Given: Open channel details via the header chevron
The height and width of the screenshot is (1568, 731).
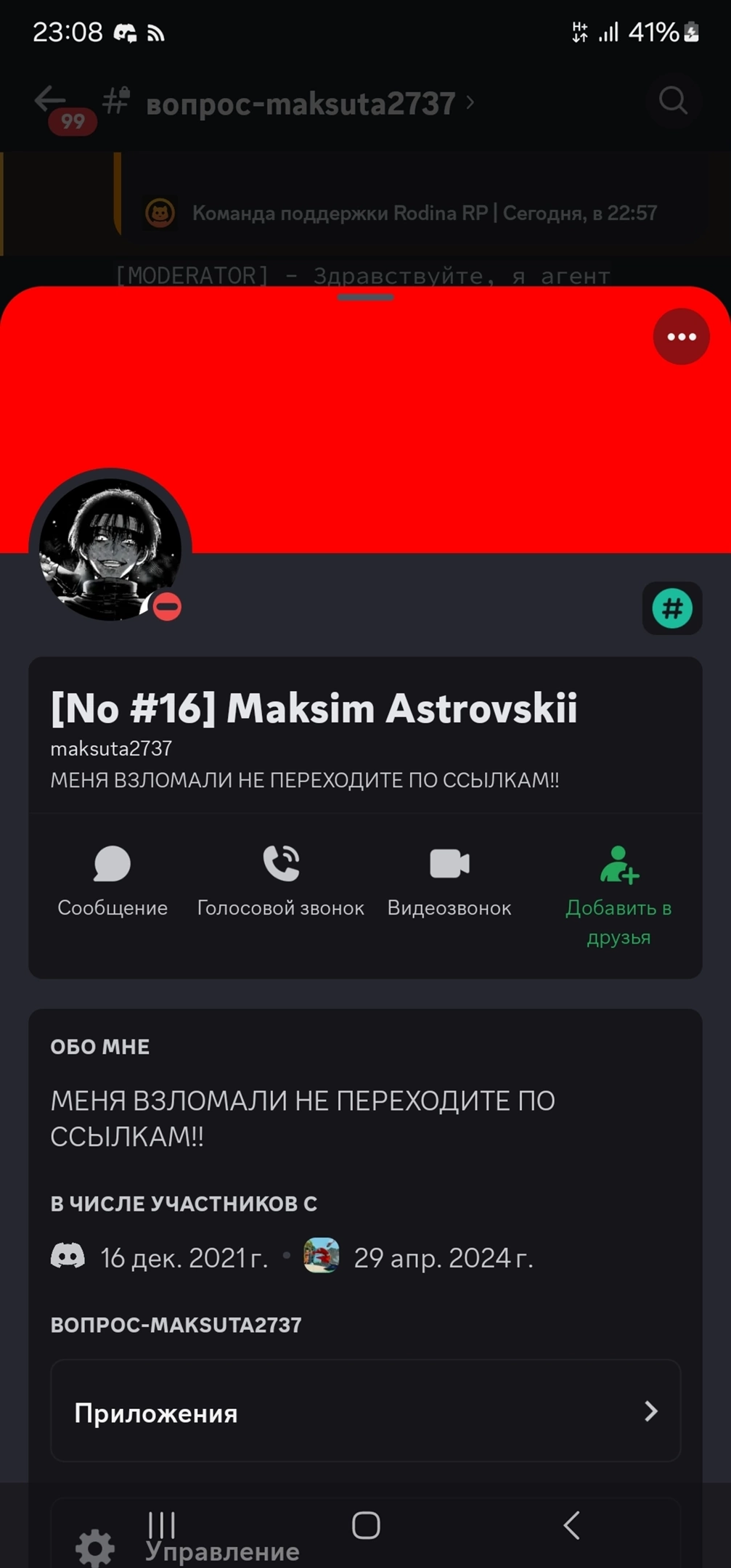Looking at the screenshot, I should (470, 104).
